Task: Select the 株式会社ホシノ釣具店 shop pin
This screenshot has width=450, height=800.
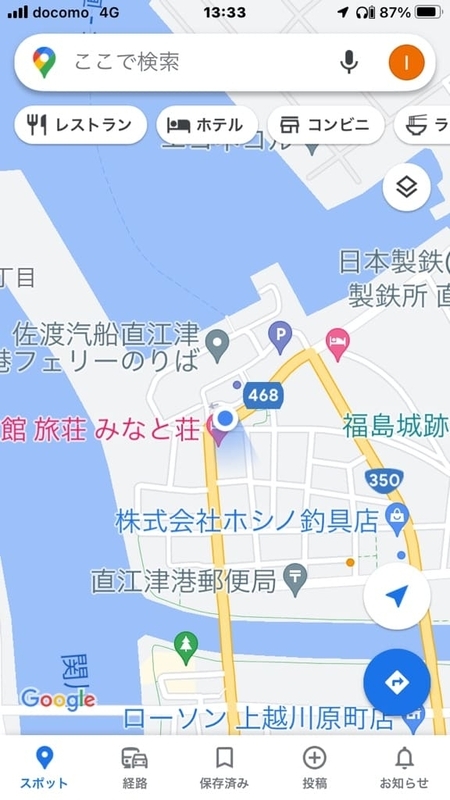Action: pos(397,518)
